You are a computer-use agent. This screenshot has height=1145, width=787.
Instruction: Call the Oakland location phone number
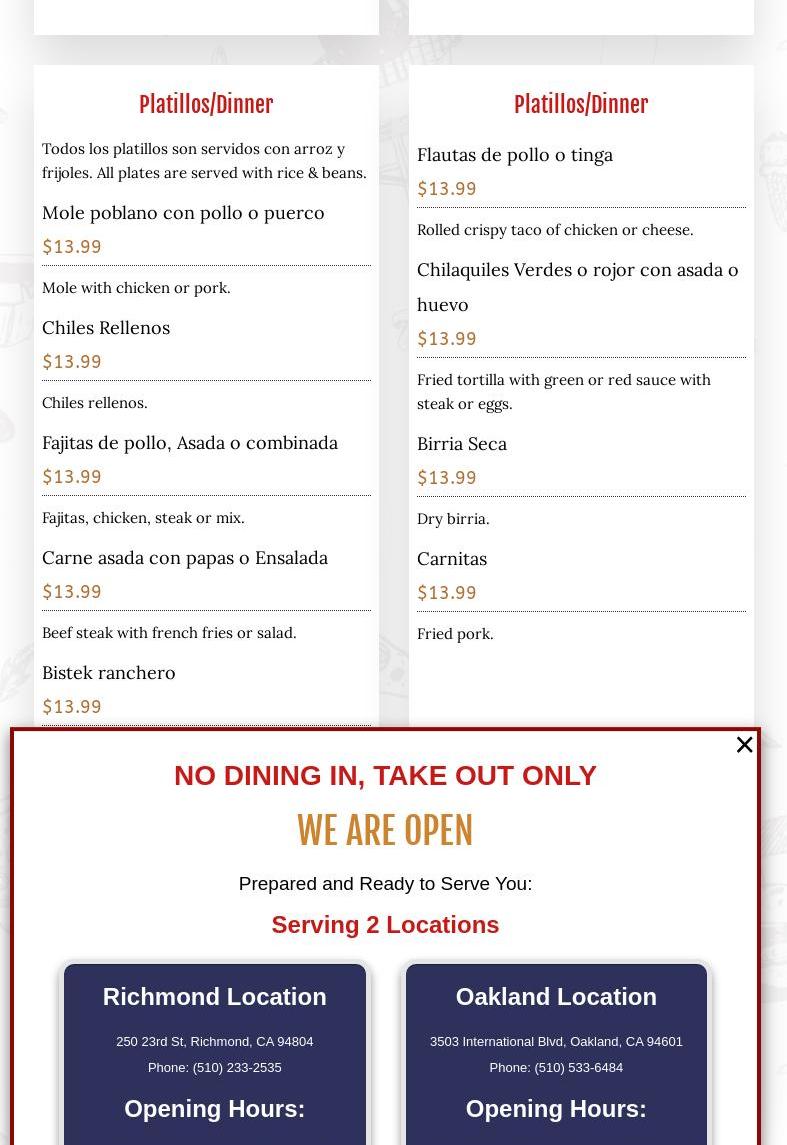(x=578, y=1067)
